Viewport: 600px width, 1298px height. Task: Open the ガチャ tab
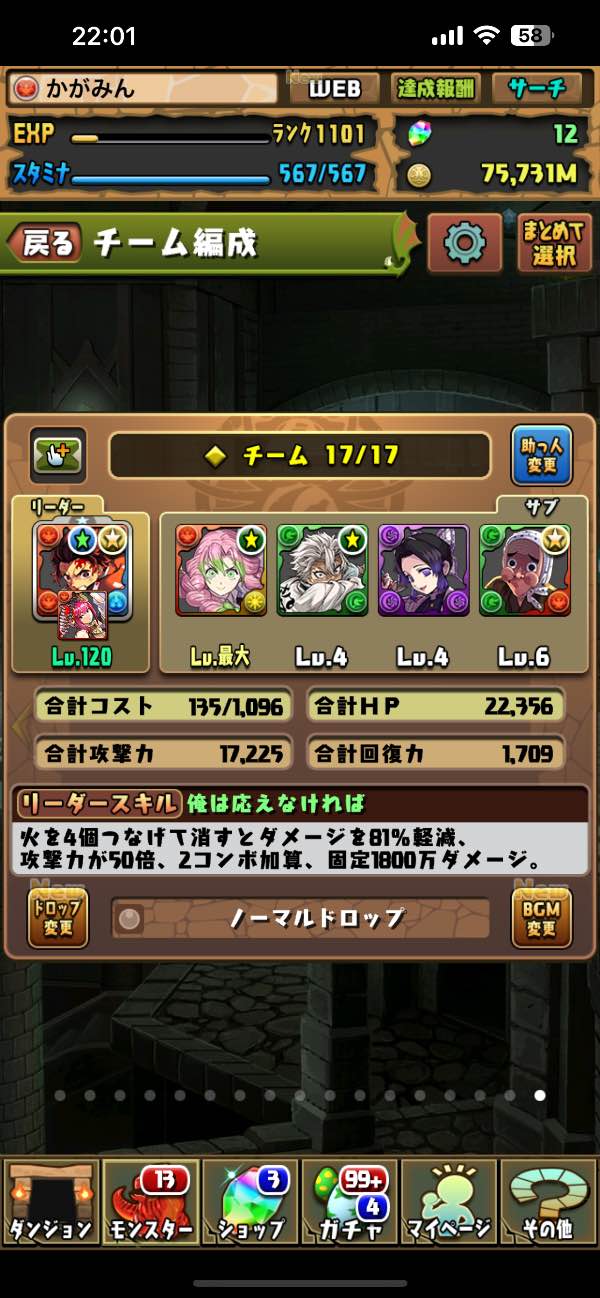coord(350,1202)
